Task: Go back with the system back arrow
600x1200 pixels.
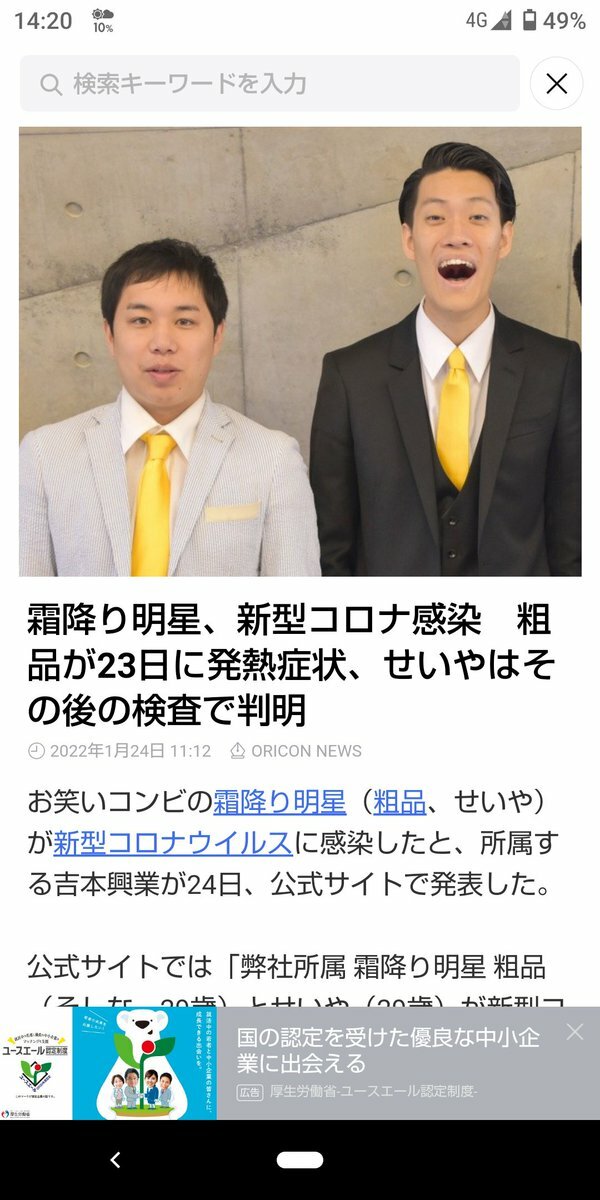Action: (114, 1160)
